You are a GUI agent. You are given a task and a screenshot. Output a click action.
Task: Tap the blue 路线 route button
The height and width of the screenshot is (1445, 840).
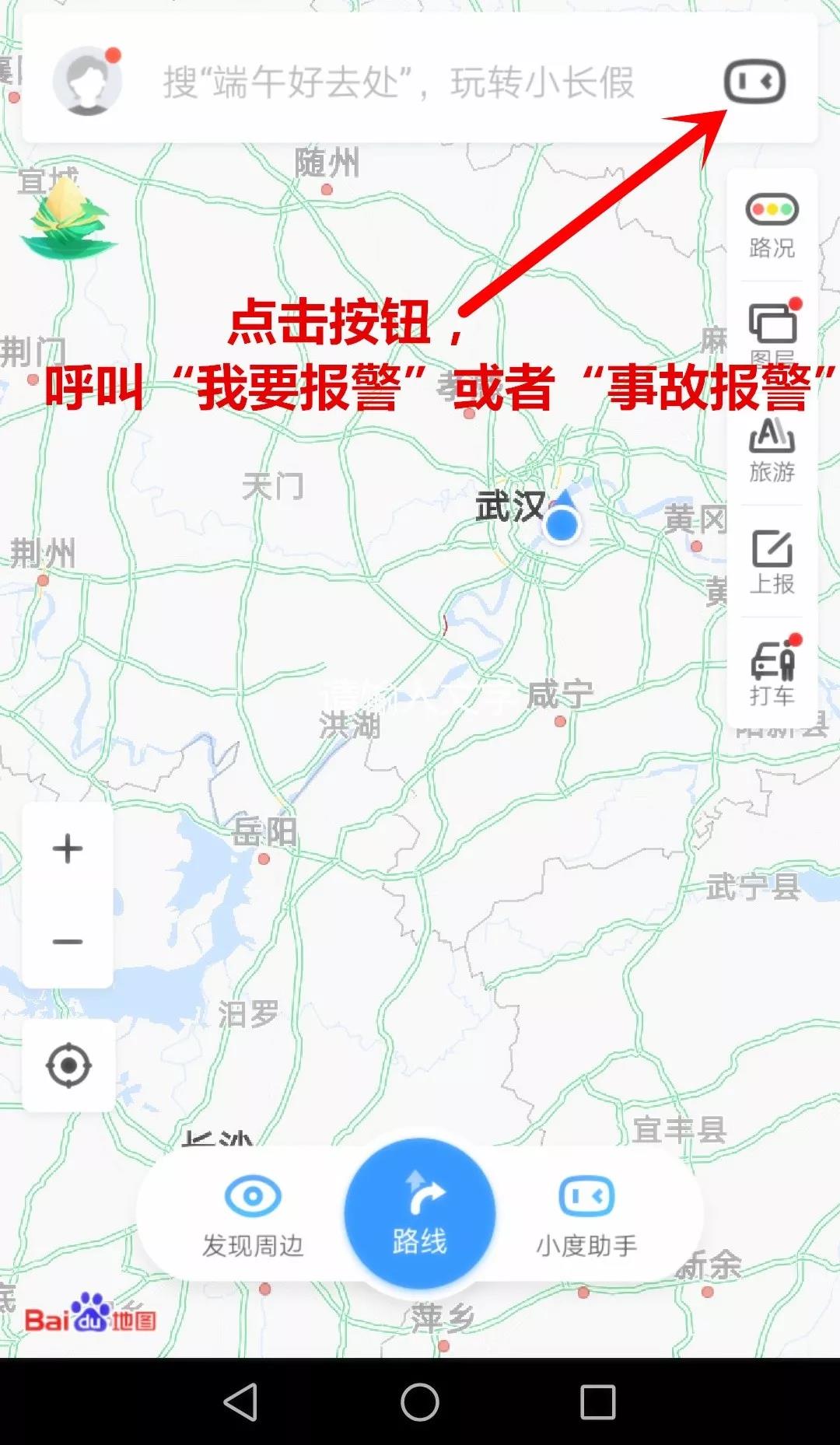(x=420, y=1213)
